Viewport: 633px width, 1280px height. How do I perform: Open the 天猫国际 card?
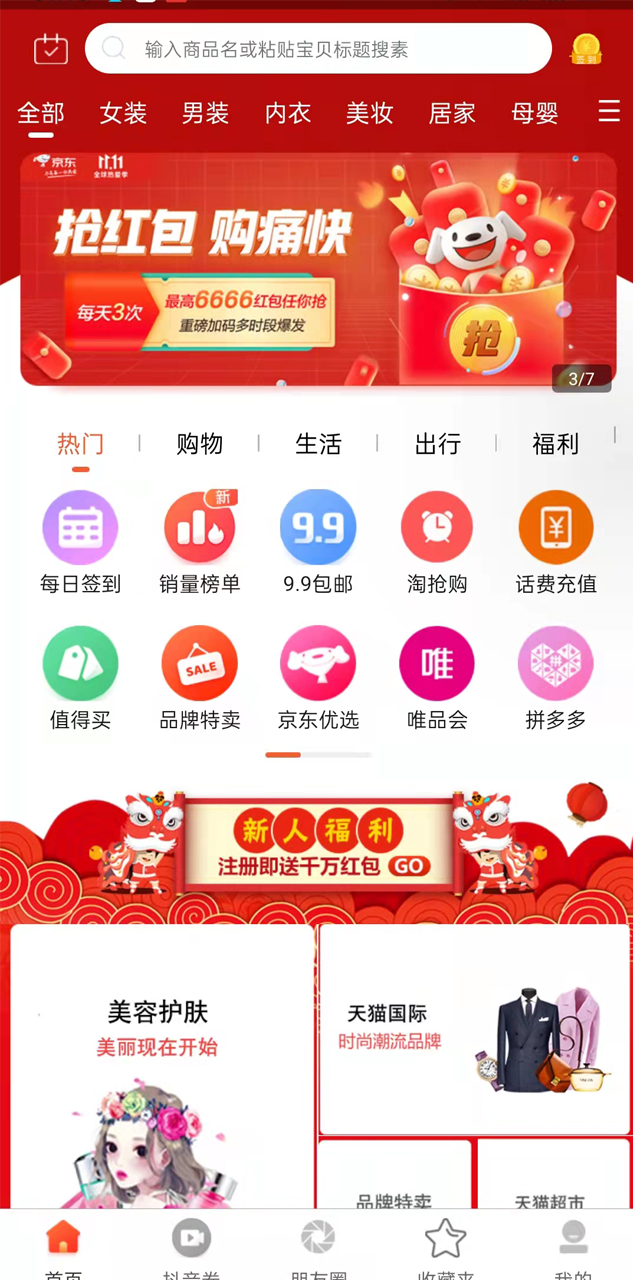(474, 1030)
